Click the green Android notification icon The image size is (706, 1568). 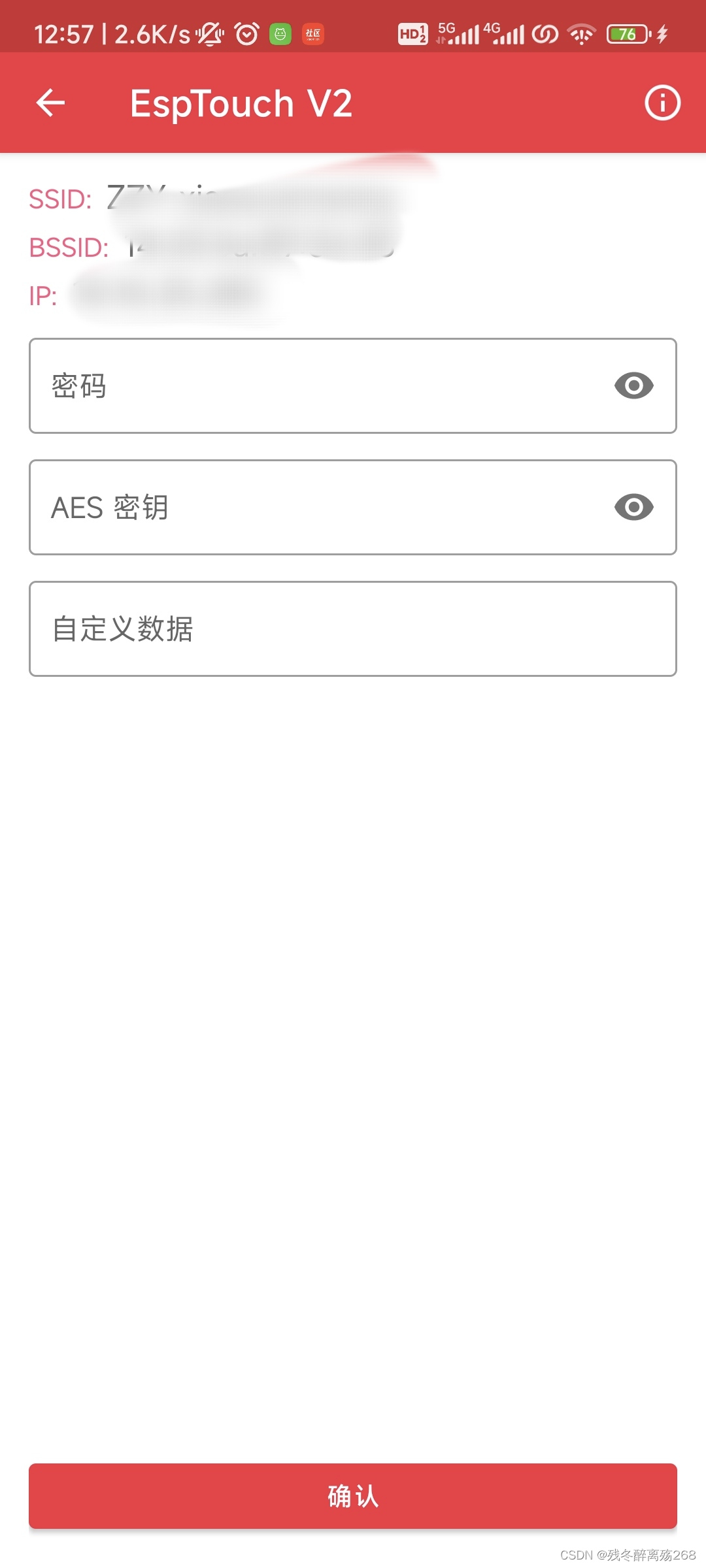point(280,33)
